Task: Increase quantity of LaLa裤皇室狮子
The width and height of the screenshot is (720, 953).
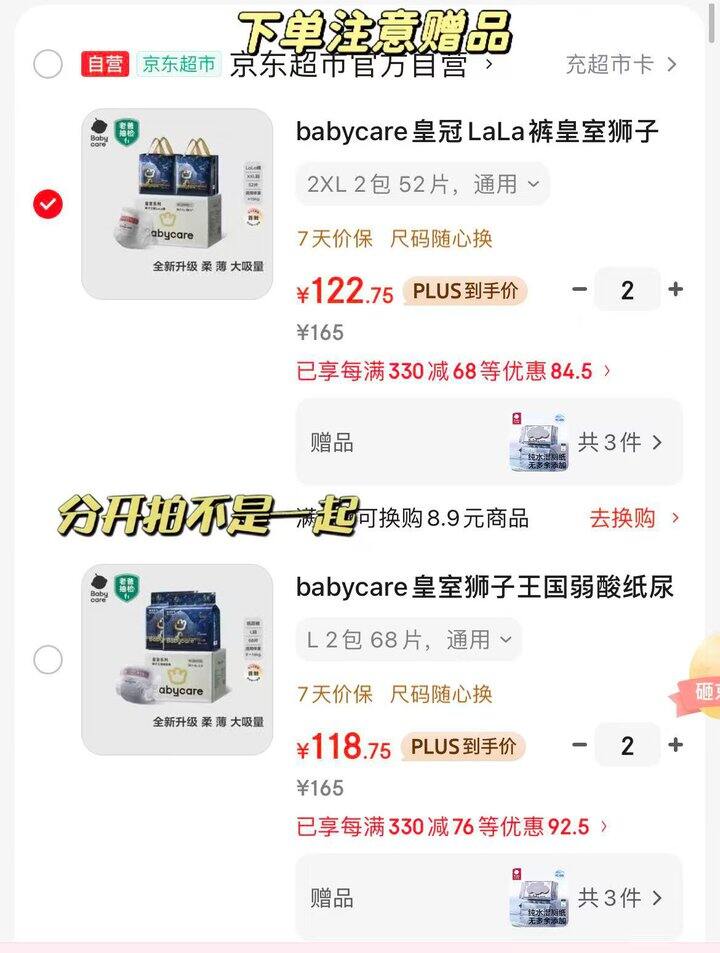Action: pos(676,290)
